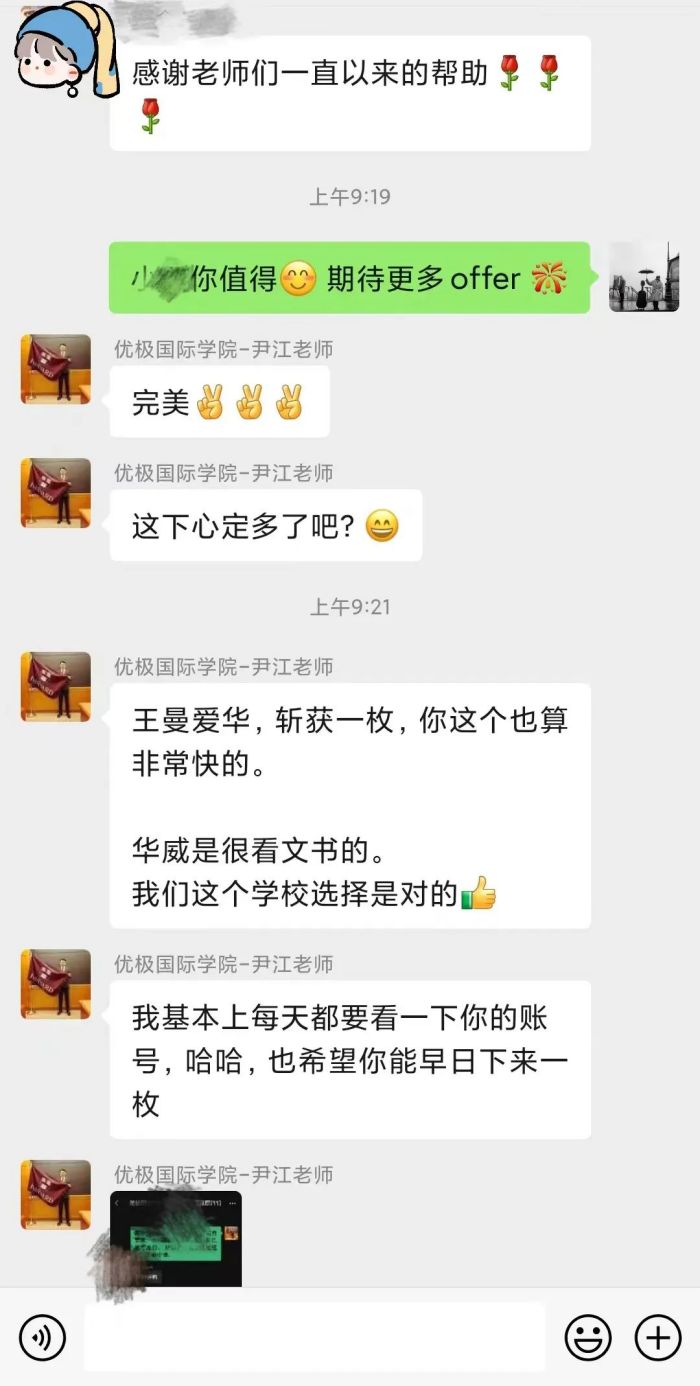
Task: Open the emoji sticker panel
Action: coord(588,1337)
